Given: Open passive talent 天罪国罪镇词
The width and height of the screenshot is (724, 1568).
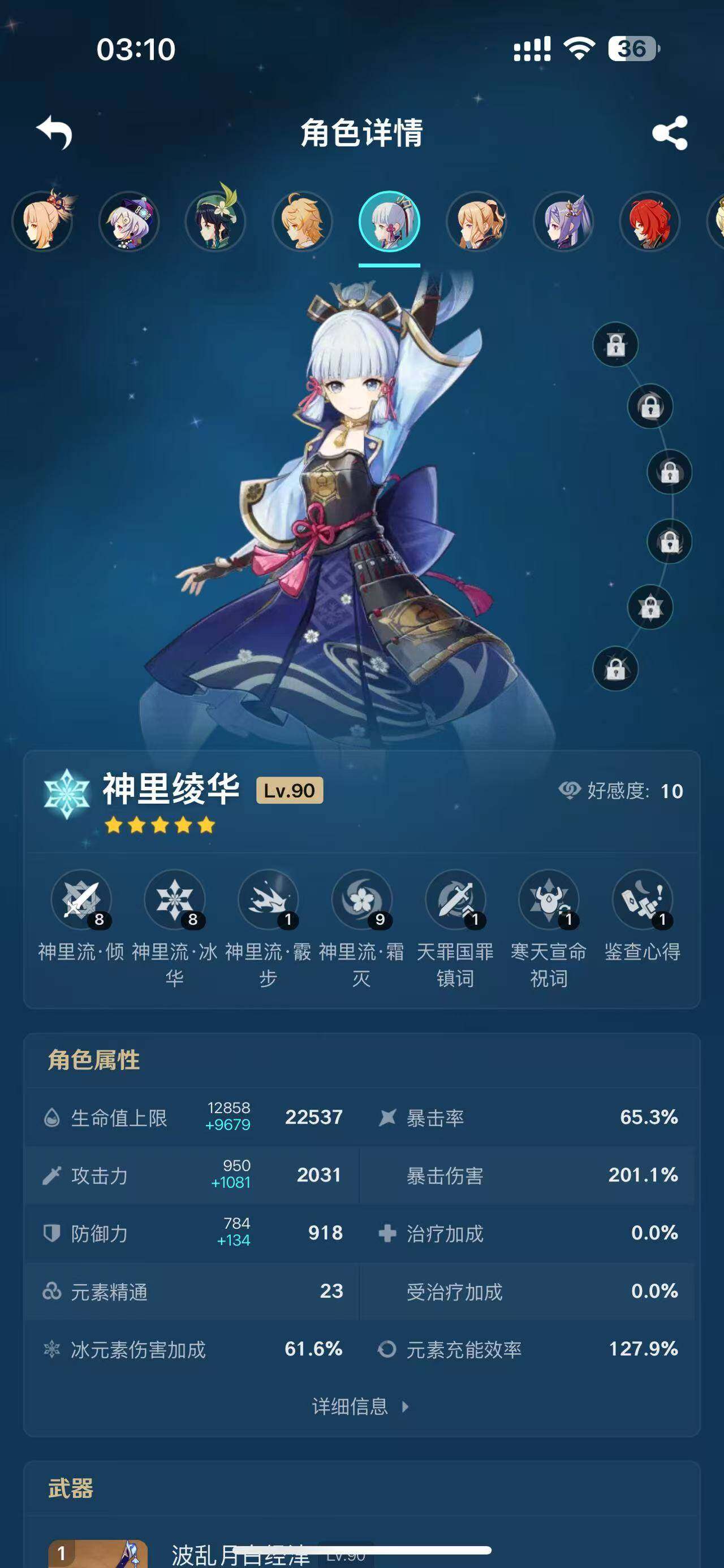Looking at the screenshot, I should (x=455, y=900).
